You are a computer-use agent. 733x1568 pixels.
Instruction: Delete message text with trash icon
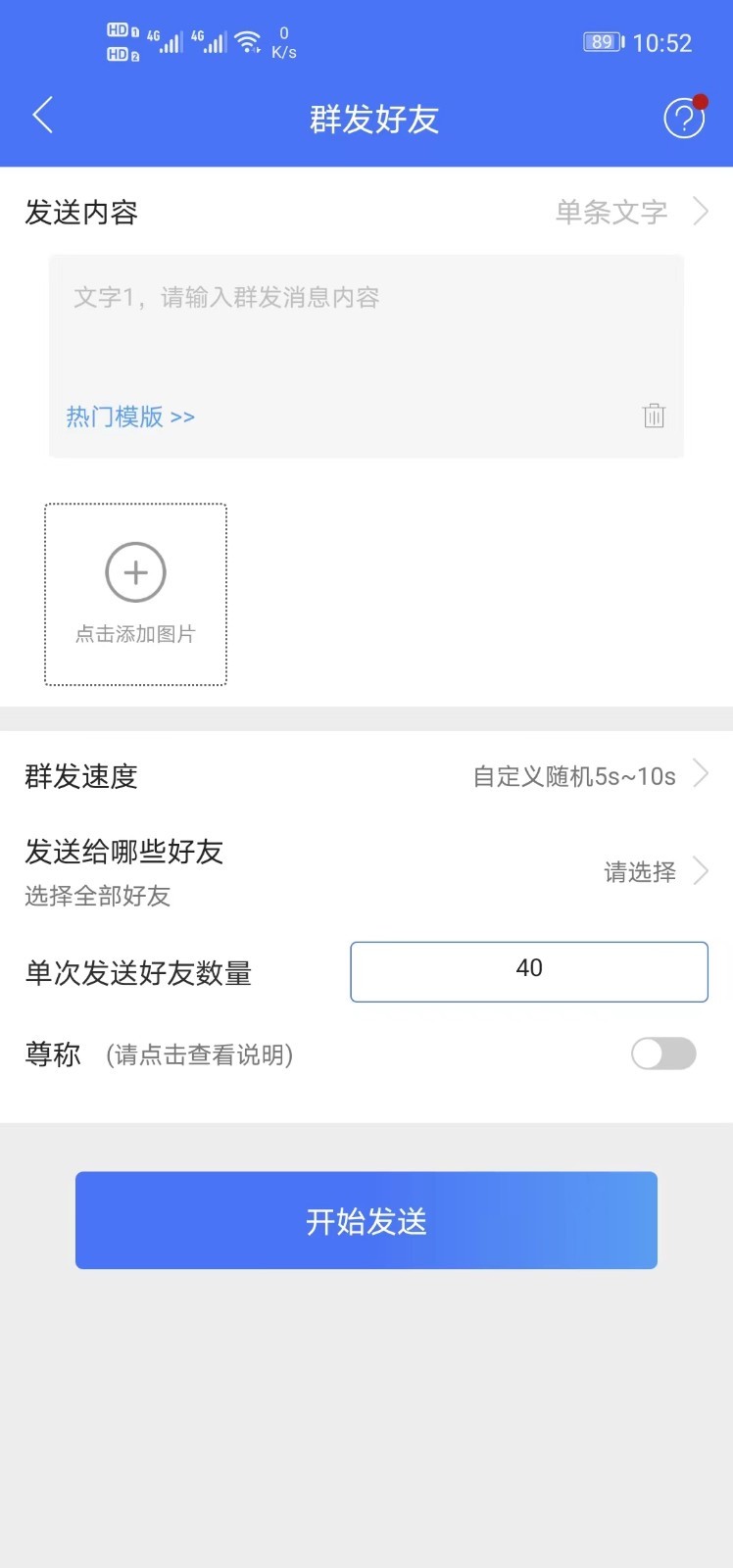click(654, 416)
